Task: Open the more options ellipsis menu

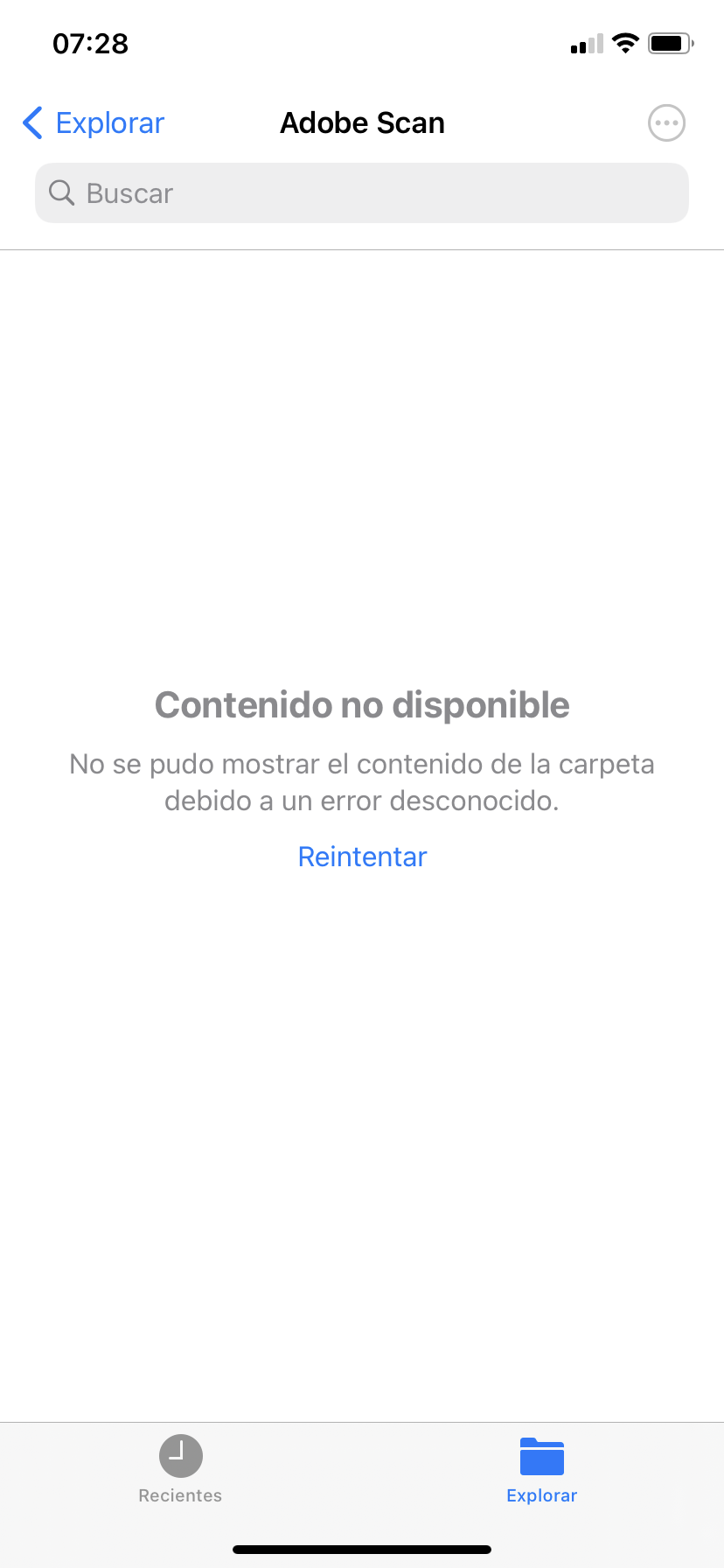Action: [x=666, y=123]
